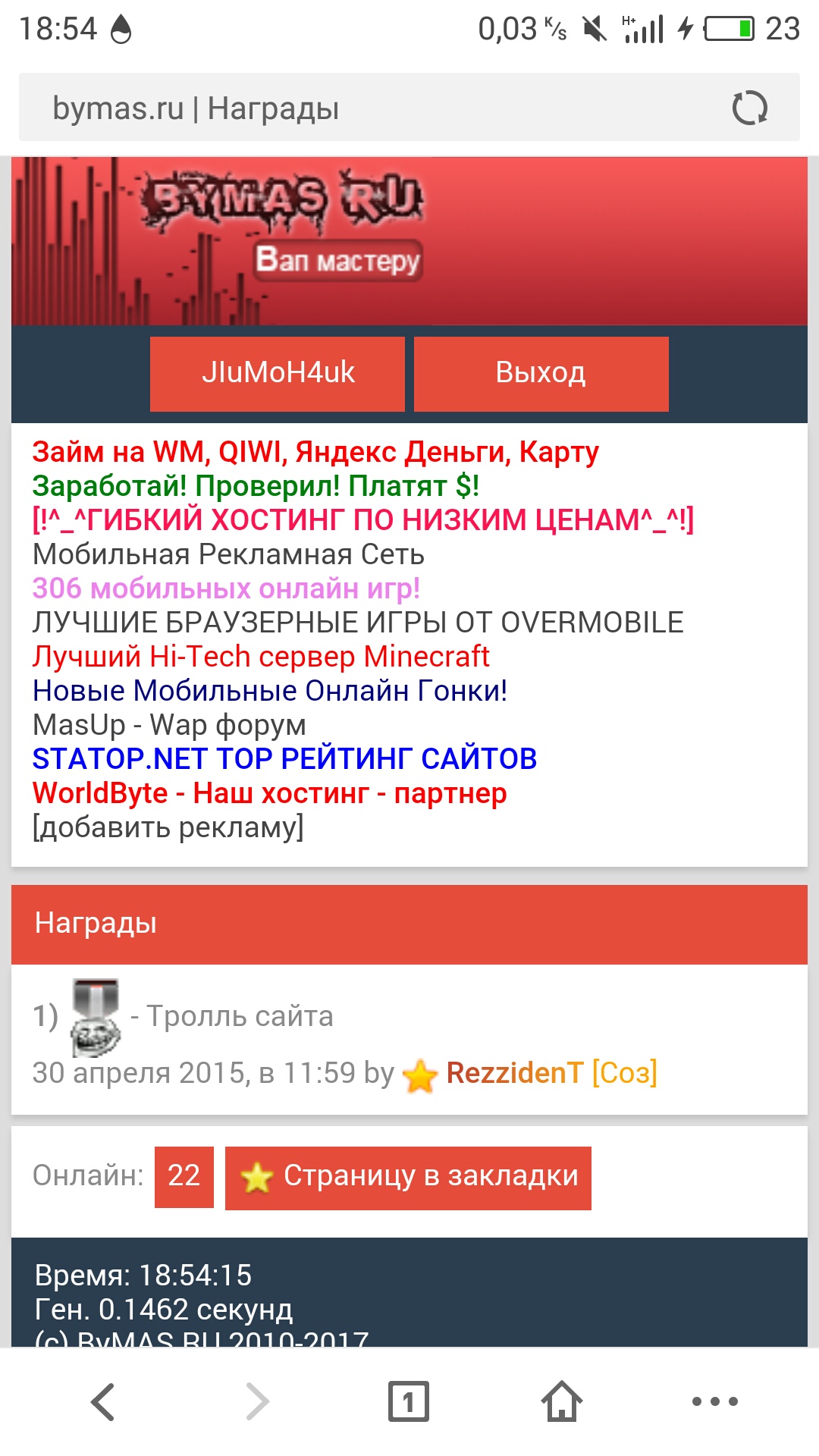
Task: Open the Займ на WM, QIWI ad link
Action: [x=315, y=452]
